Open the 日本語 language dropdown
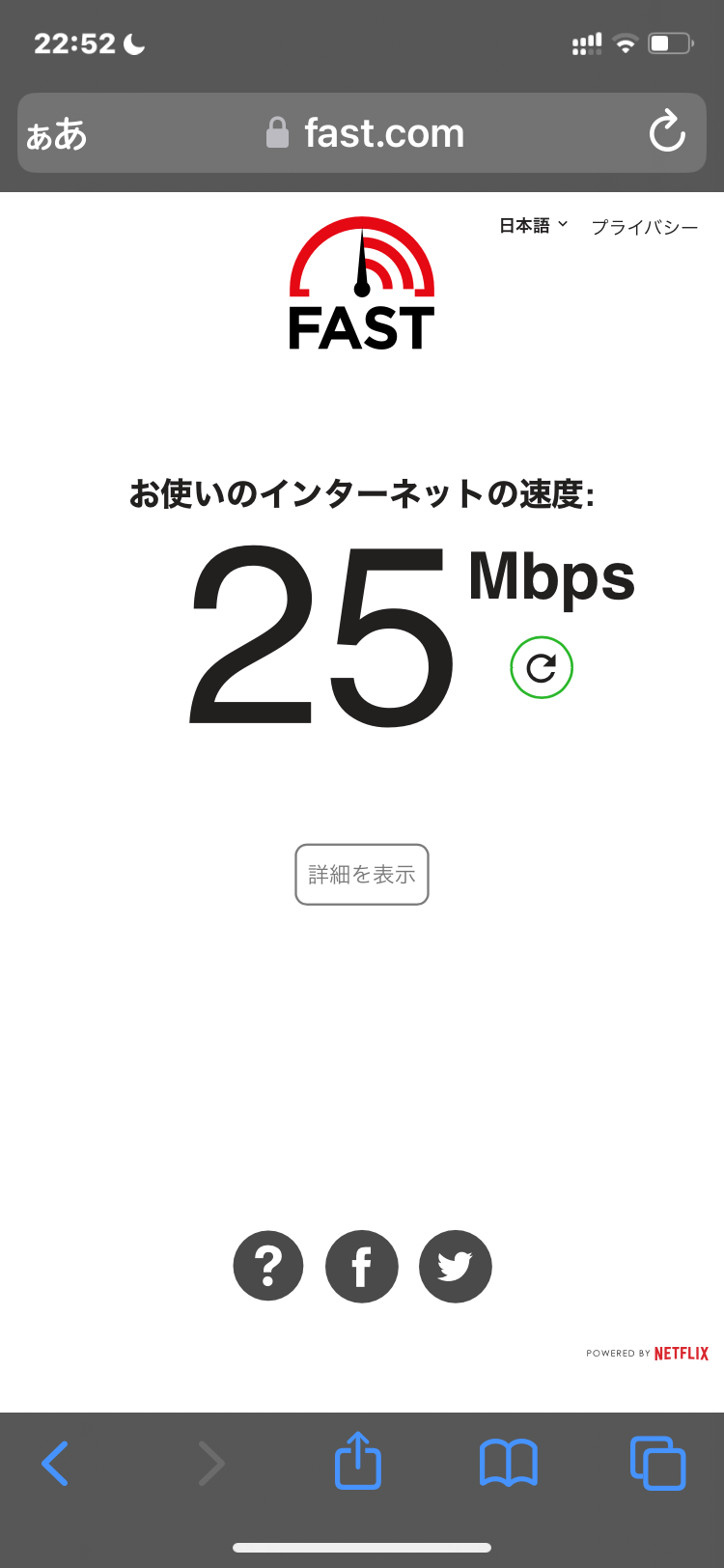Viewport: 724px width, 1568px height. coord(533,226)
